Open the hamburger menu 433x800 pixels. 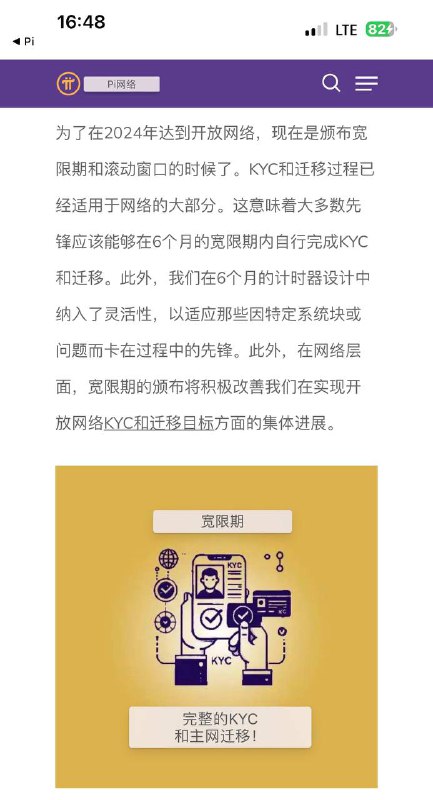pos(366,84)
